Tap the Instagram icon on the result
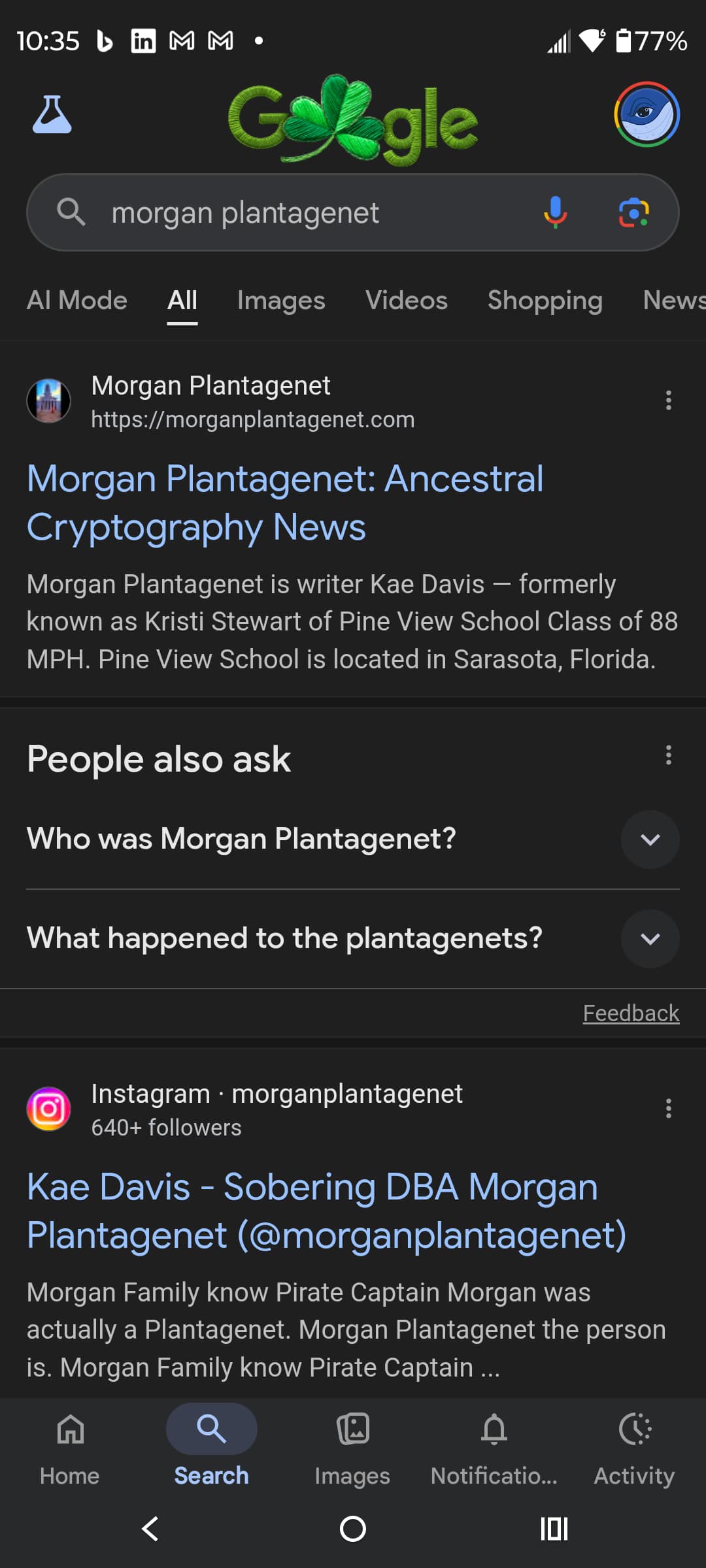This screenshot has width=706, height=1568. tap(49, 1109)
